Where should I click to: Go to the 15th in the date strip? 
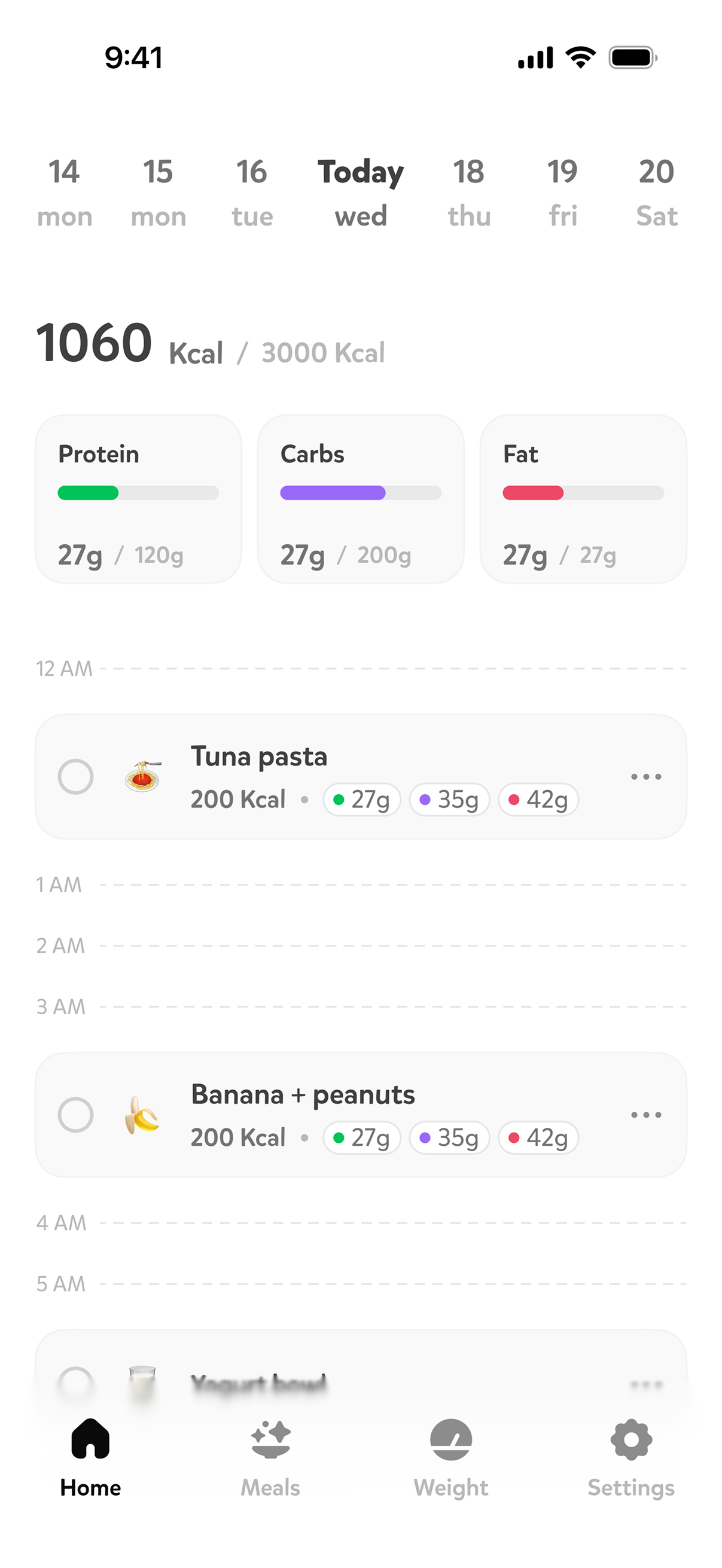[159, 193]
